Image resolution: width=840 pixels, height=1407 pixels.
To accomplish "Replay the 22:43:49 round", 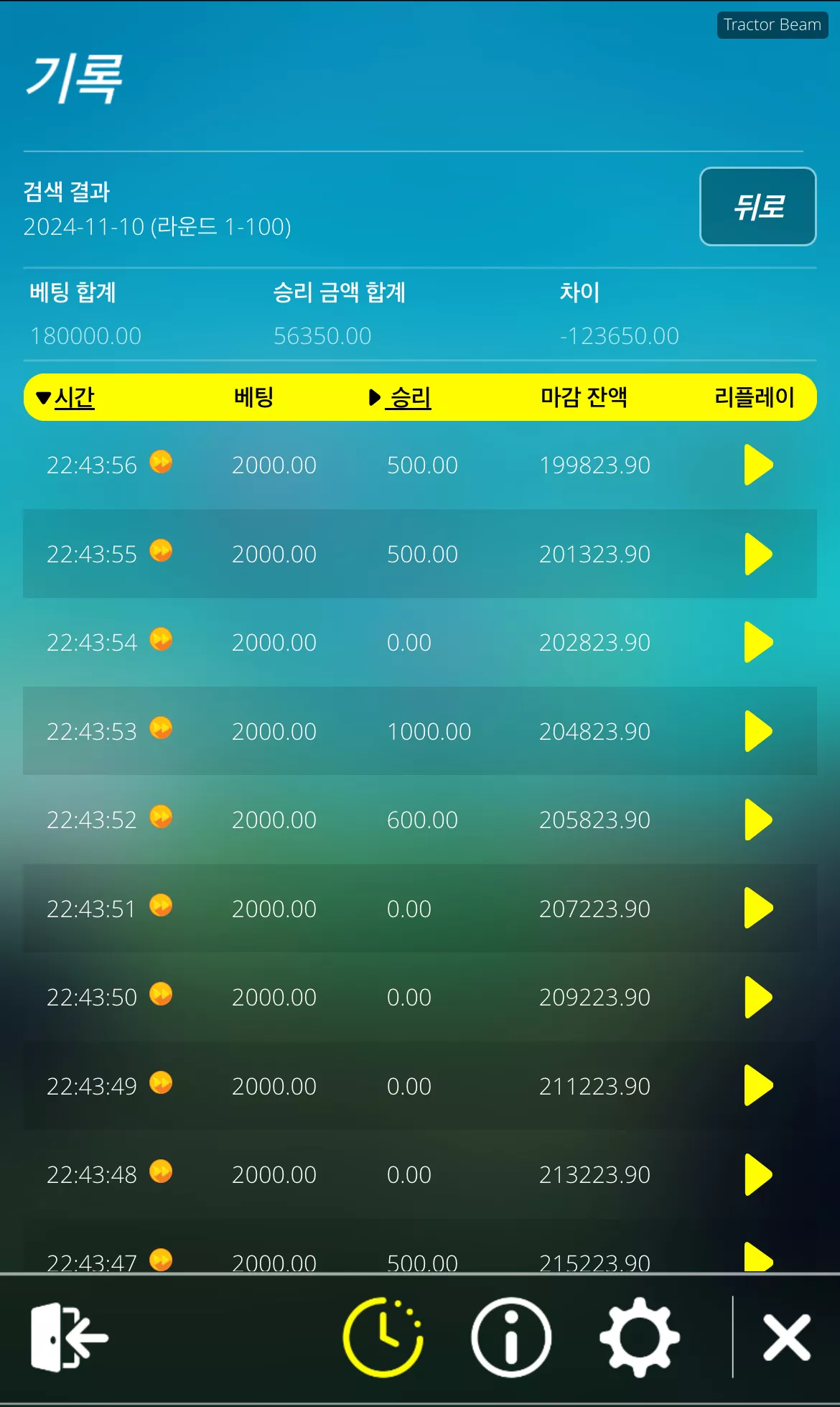I will click(x=758, y=1086).
